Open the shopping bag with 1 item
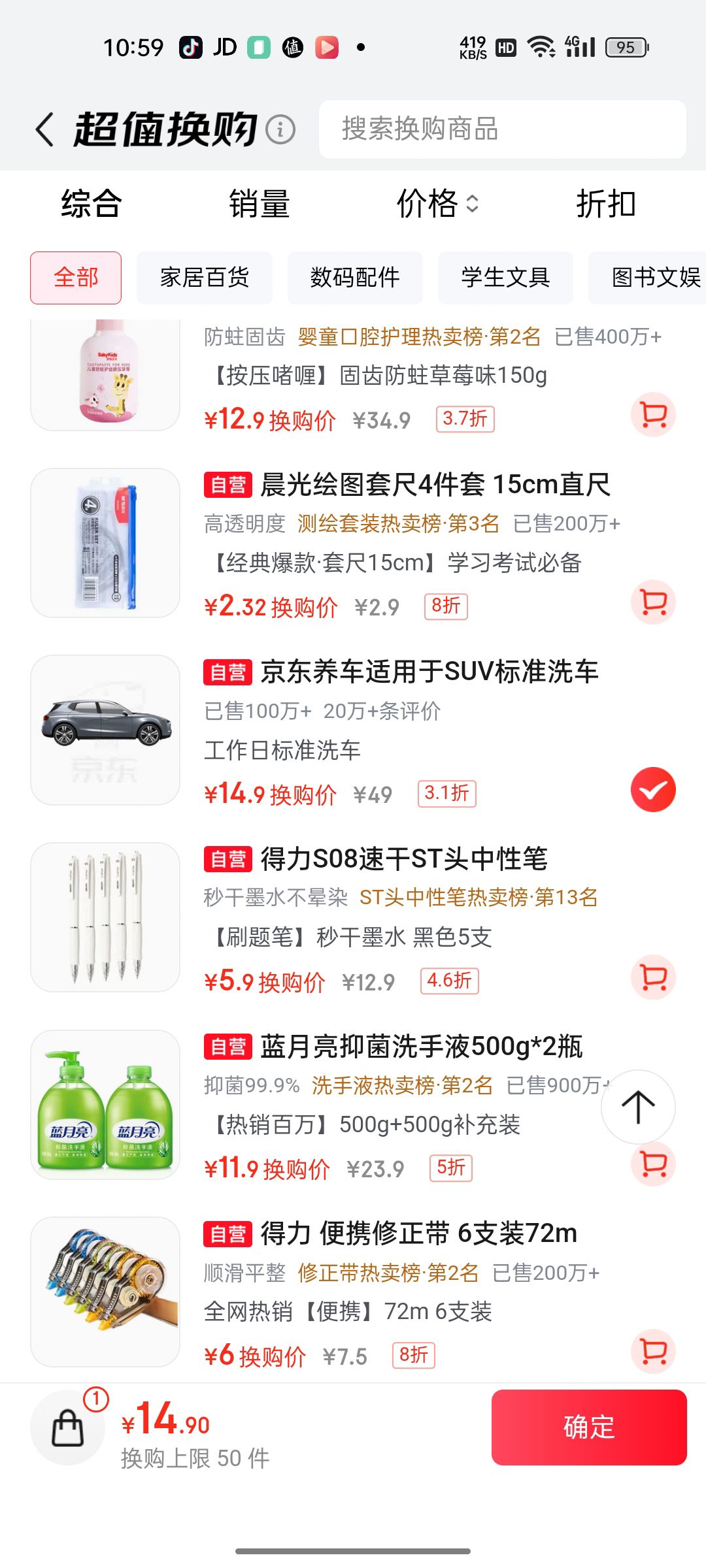The image size is (706, 1568). coord(68,1427)
